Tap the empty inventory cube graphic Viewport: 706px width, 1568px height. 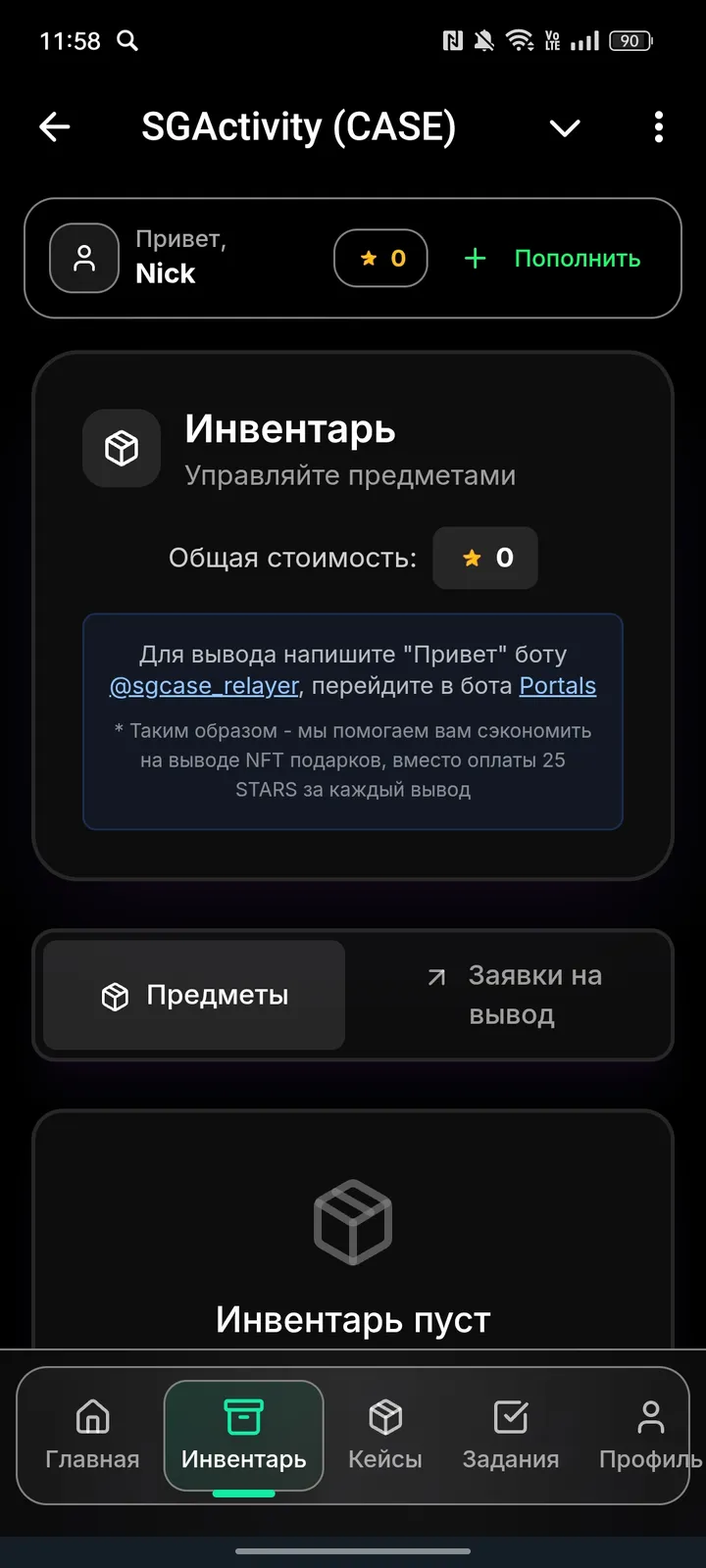[x=352, y=1221]
